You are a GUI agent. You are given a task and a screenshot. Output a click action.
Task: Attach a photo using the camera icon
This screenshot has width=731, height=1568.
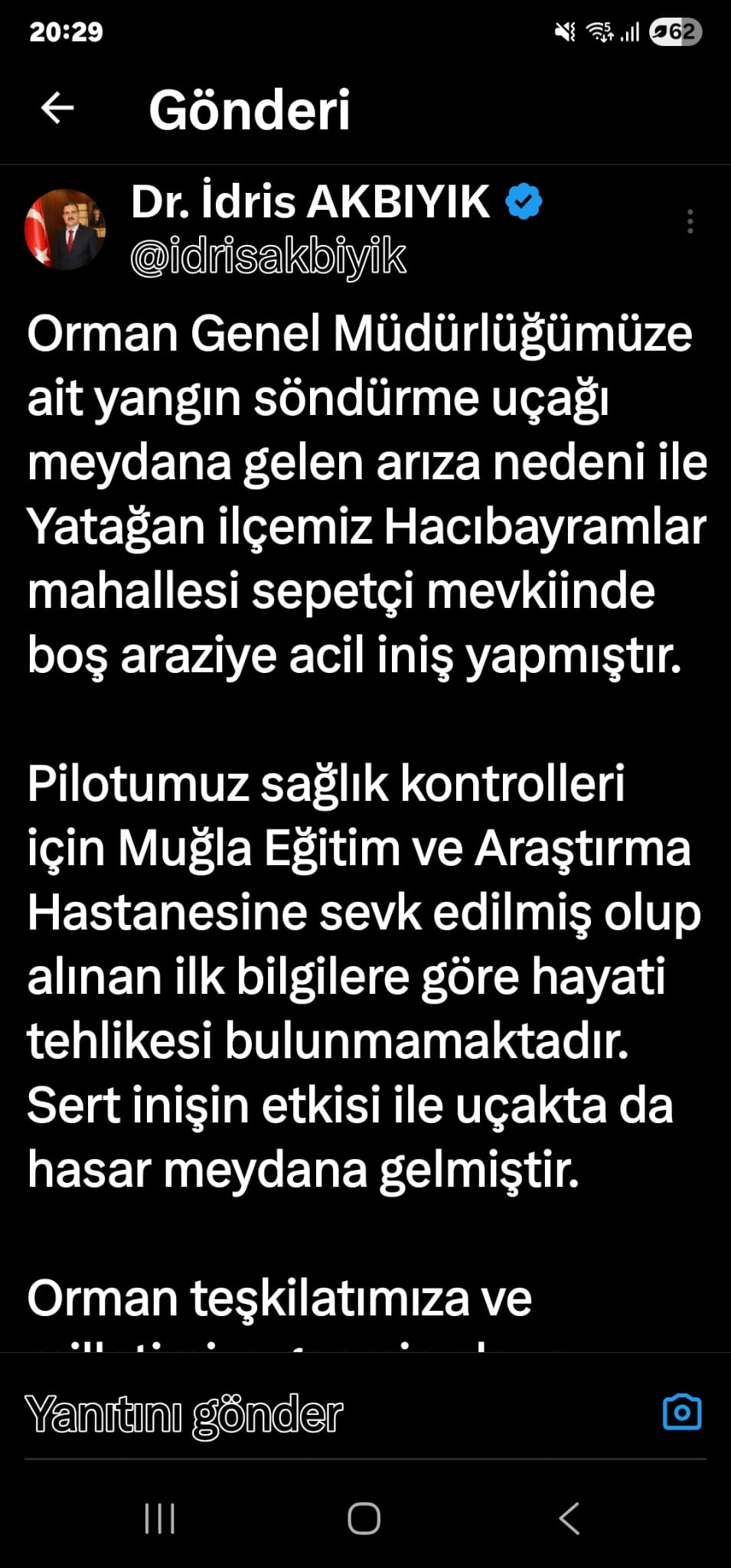click(681, 1413)
